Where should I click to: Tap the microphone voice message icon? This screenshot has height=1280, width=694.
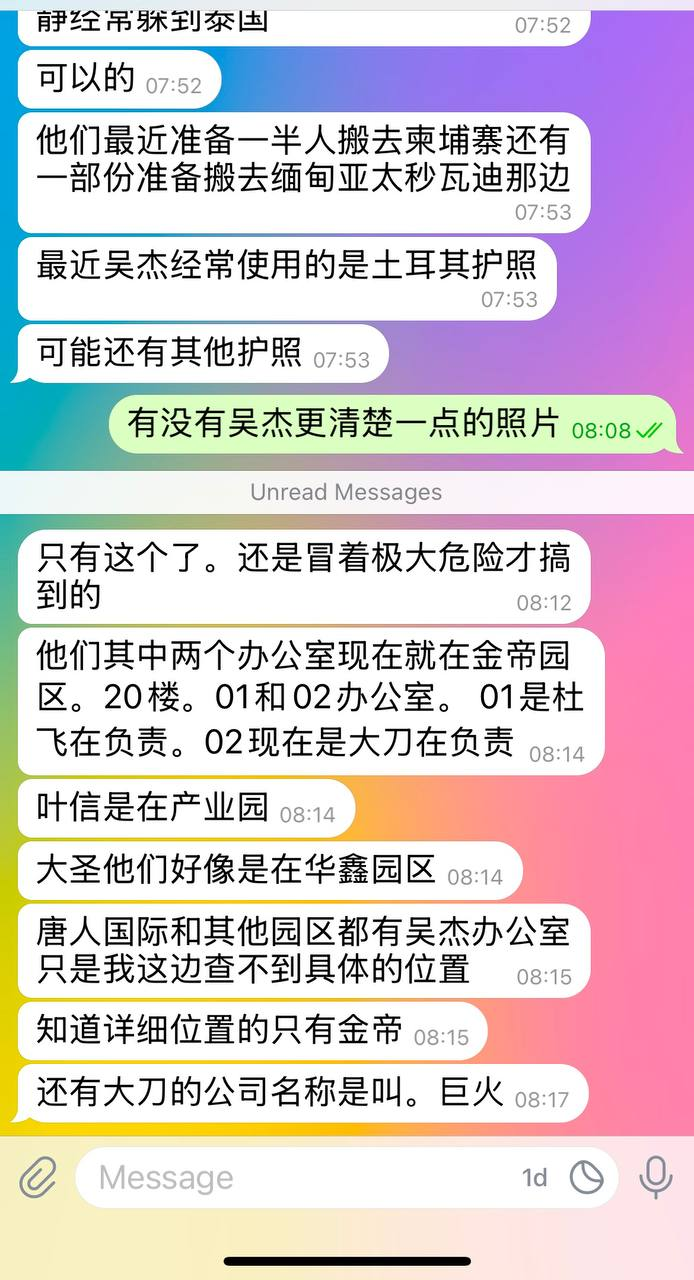point(656,1178)
